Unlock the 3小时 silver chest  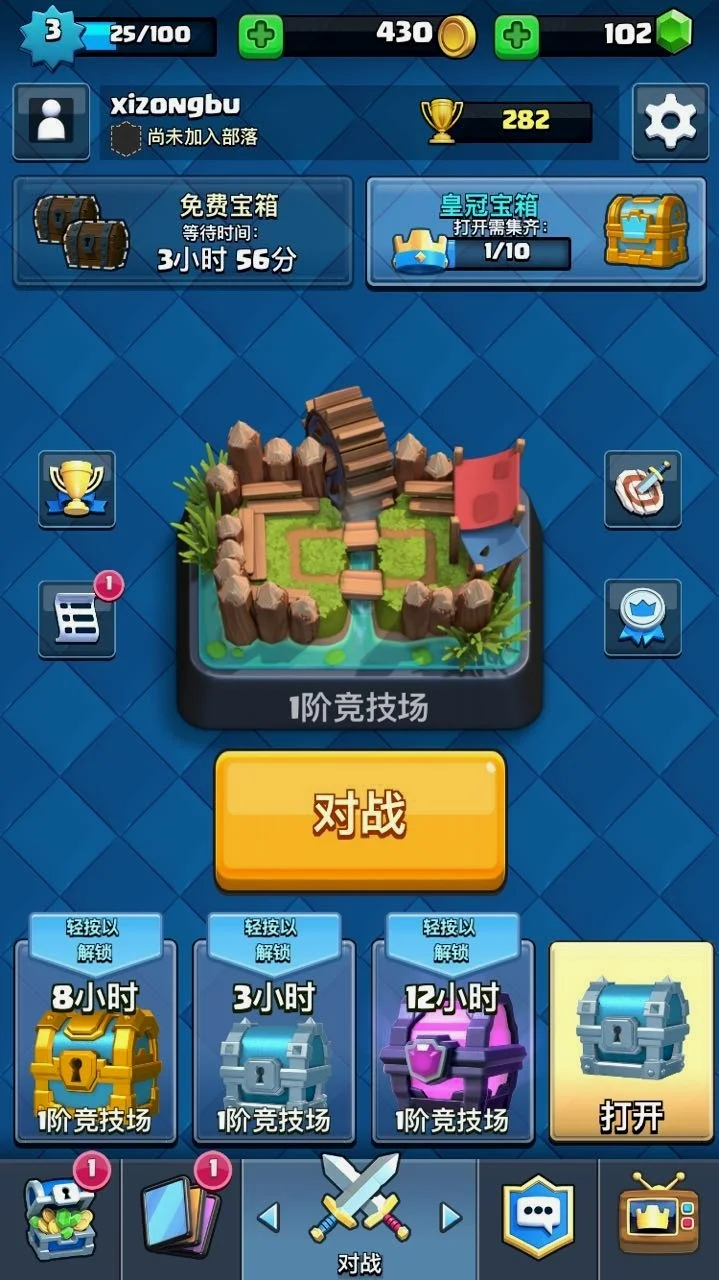274,1040
